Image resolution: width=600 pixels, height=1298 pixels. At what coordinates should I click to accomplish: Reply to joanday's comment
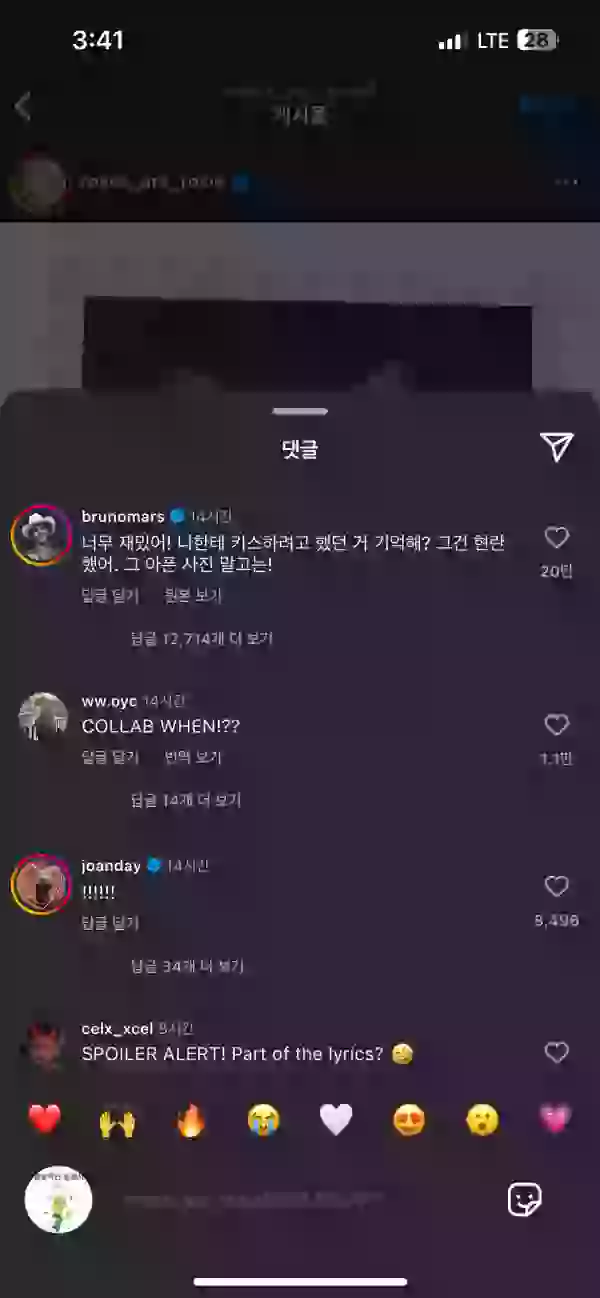click(110, 923)
